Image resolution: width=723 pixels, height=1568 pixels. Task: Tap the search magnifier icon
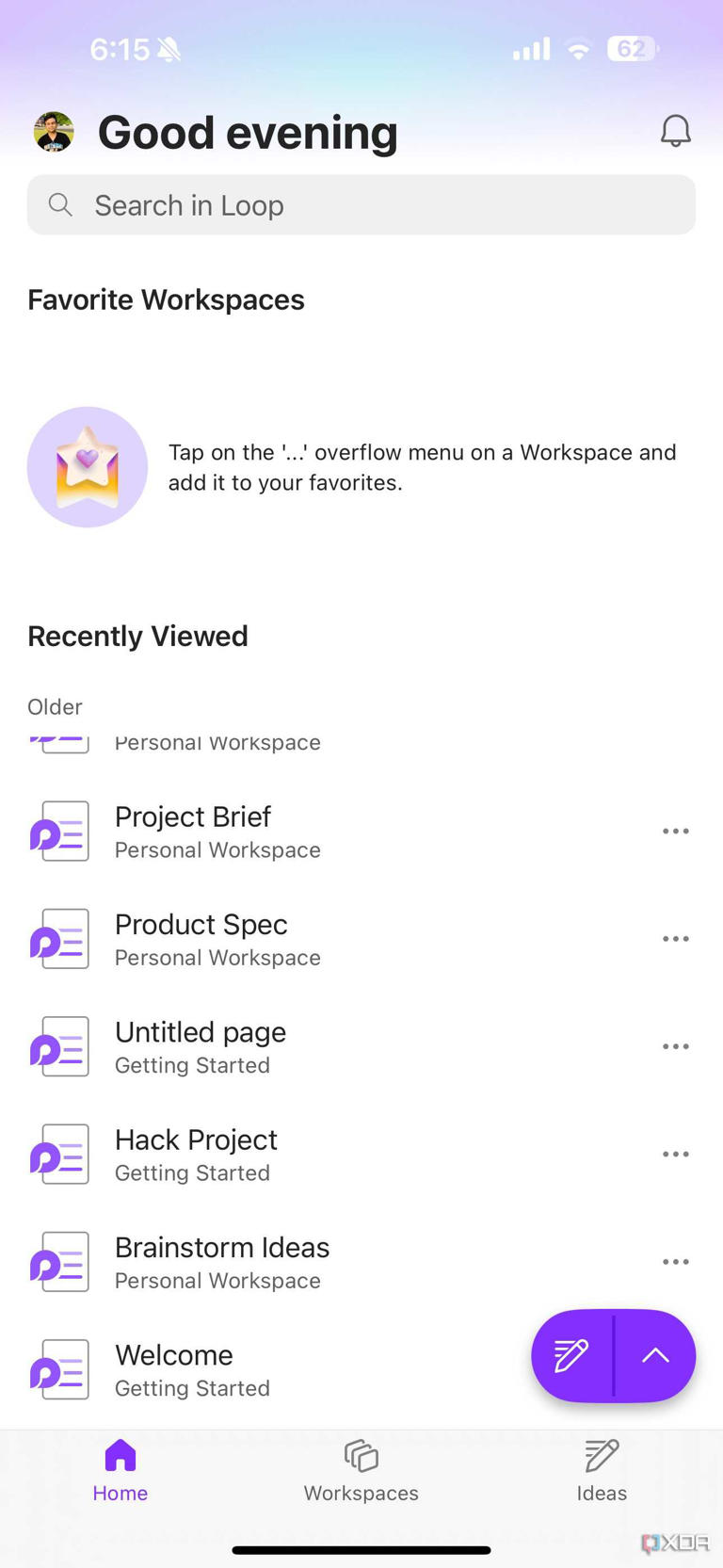coord(60,204)
